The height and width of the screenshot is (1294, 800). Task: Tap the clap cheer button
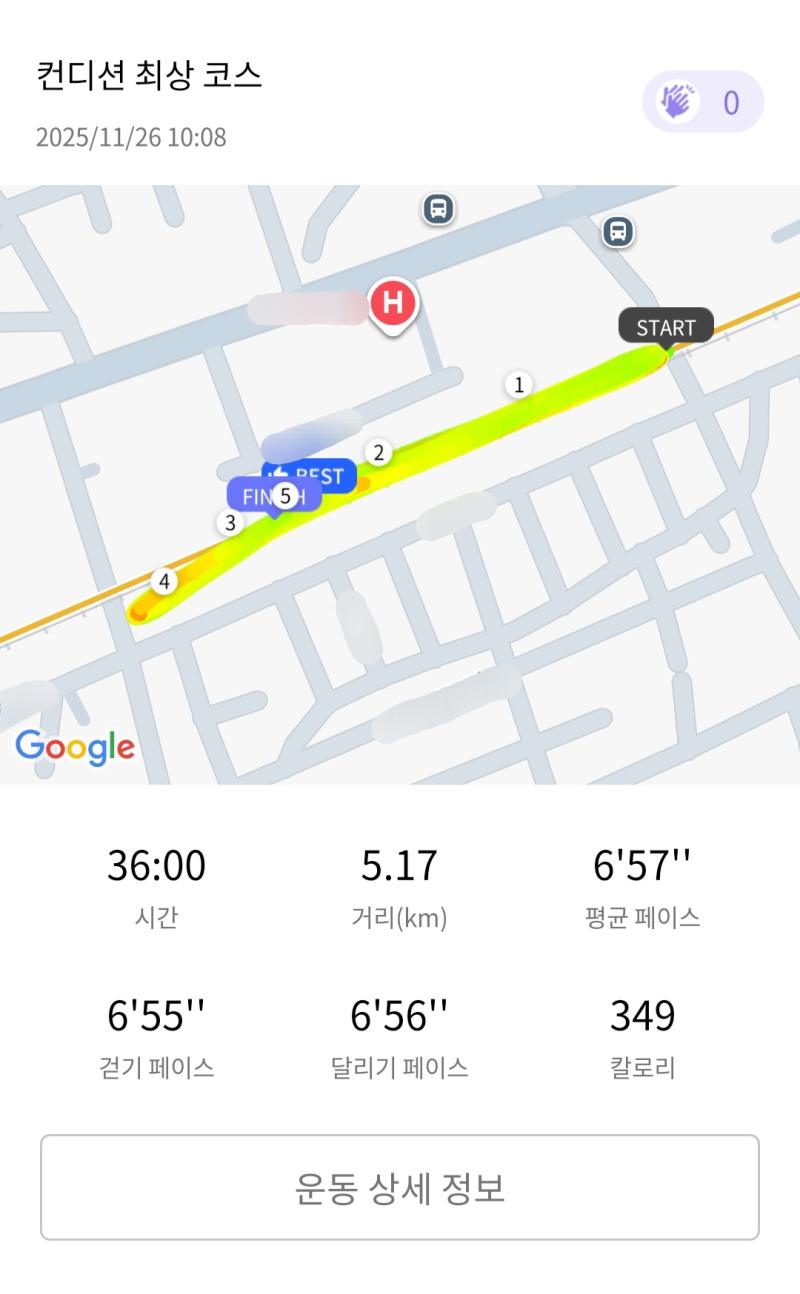pos(702,102)
